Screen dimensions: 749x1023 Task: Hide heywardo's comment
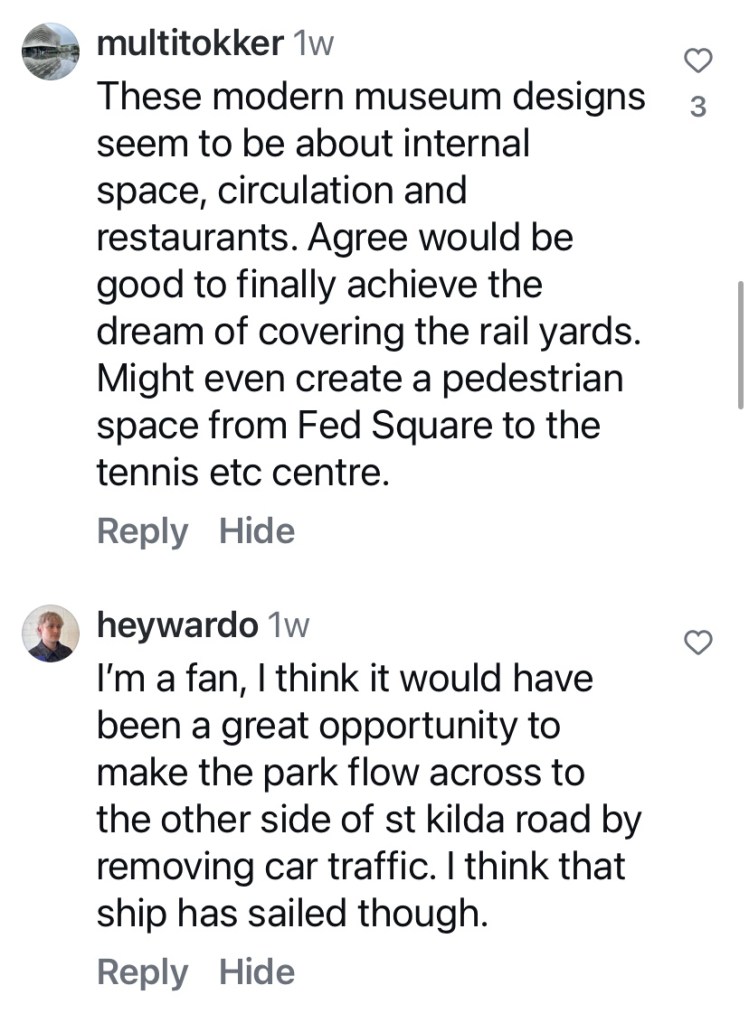coord(257,971)
